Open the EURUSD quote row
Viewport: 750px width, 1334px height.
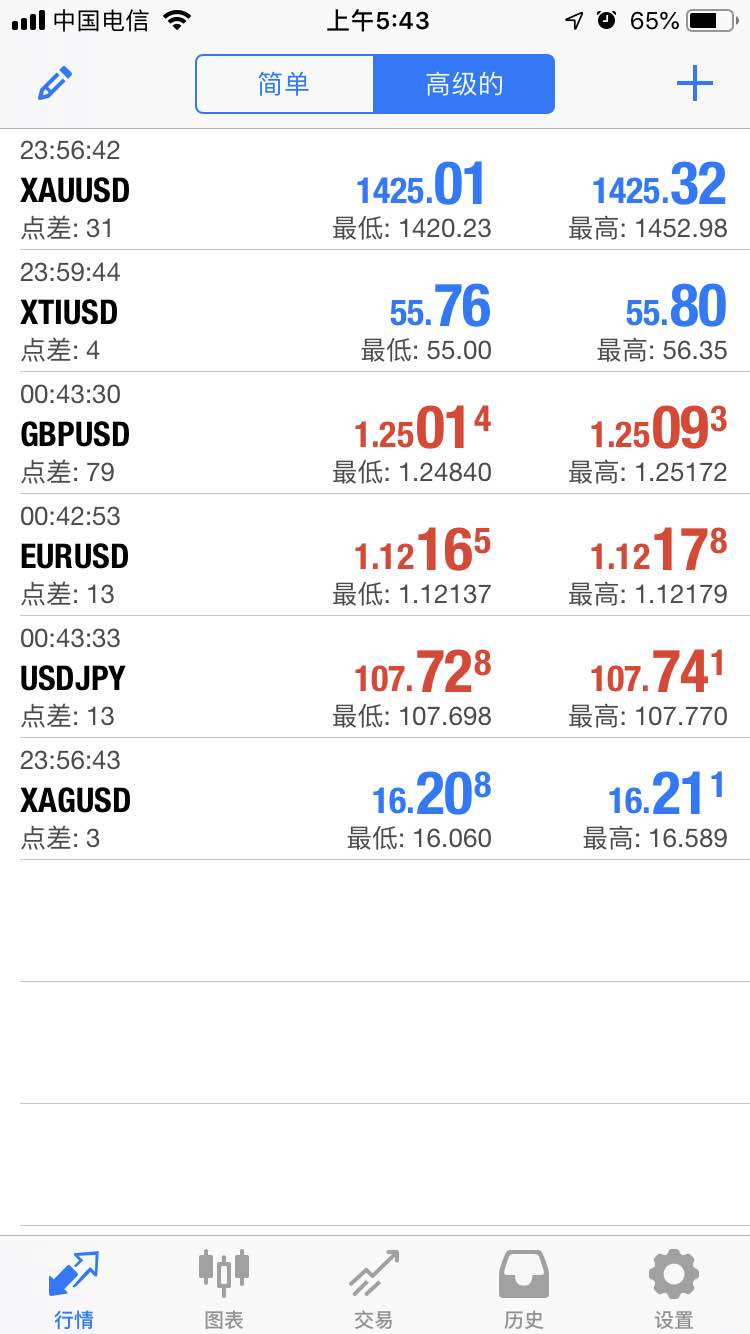375,555
